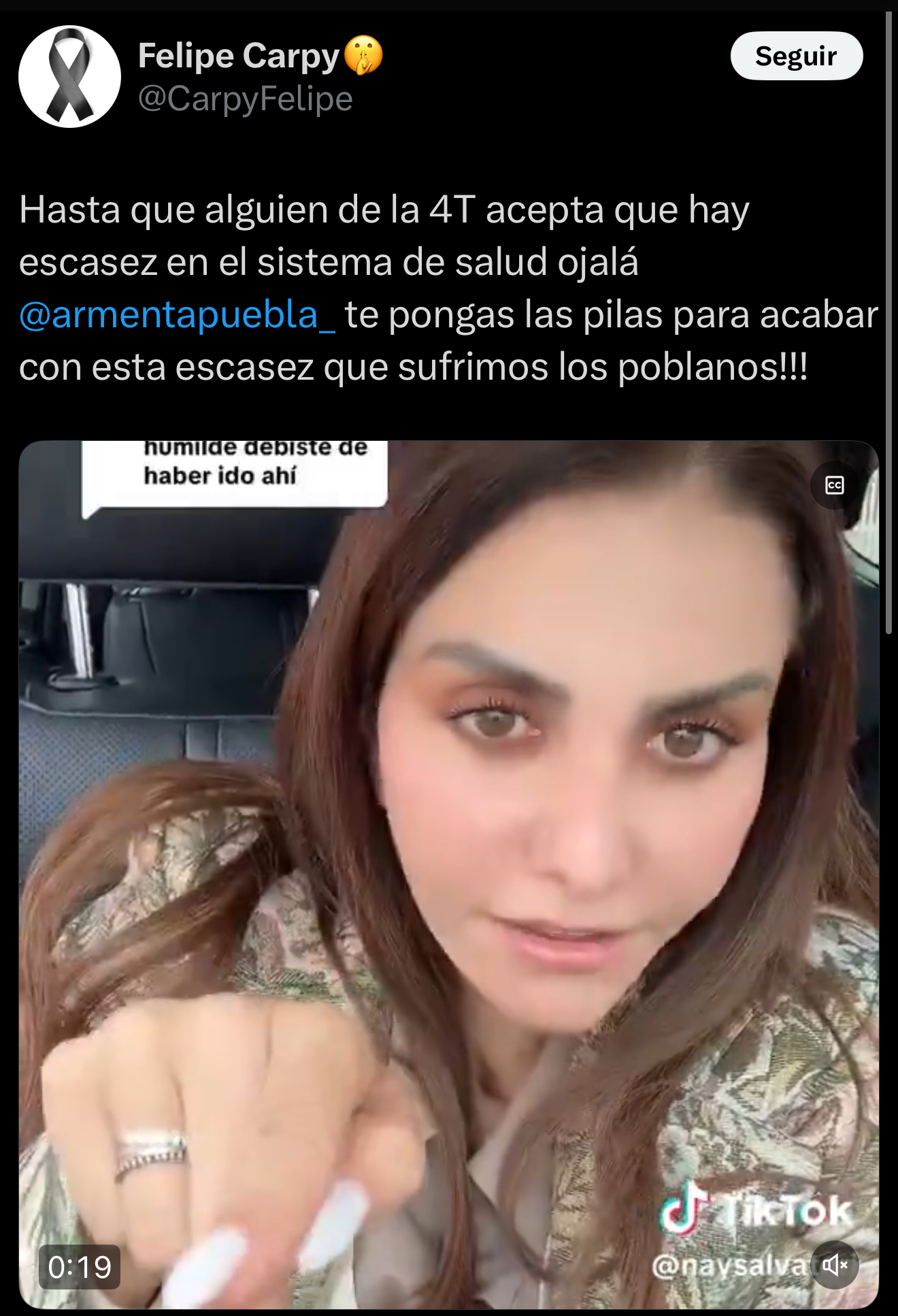This screenshot has width=898, height=1316.
Task: Toggle closed captions on the video
Action: (834, 485)
